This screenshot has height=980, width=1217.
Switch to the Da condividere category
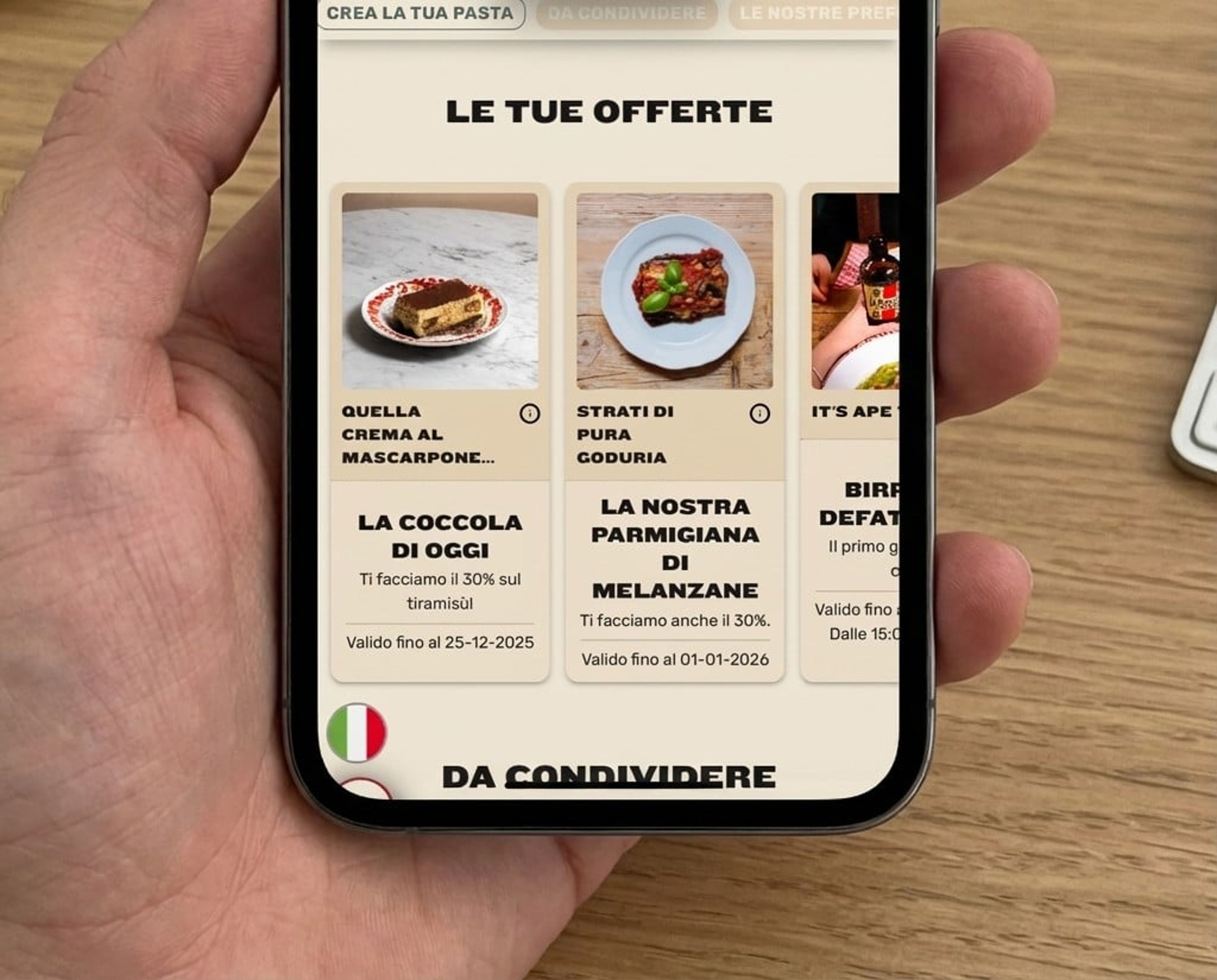click(627, 13)
